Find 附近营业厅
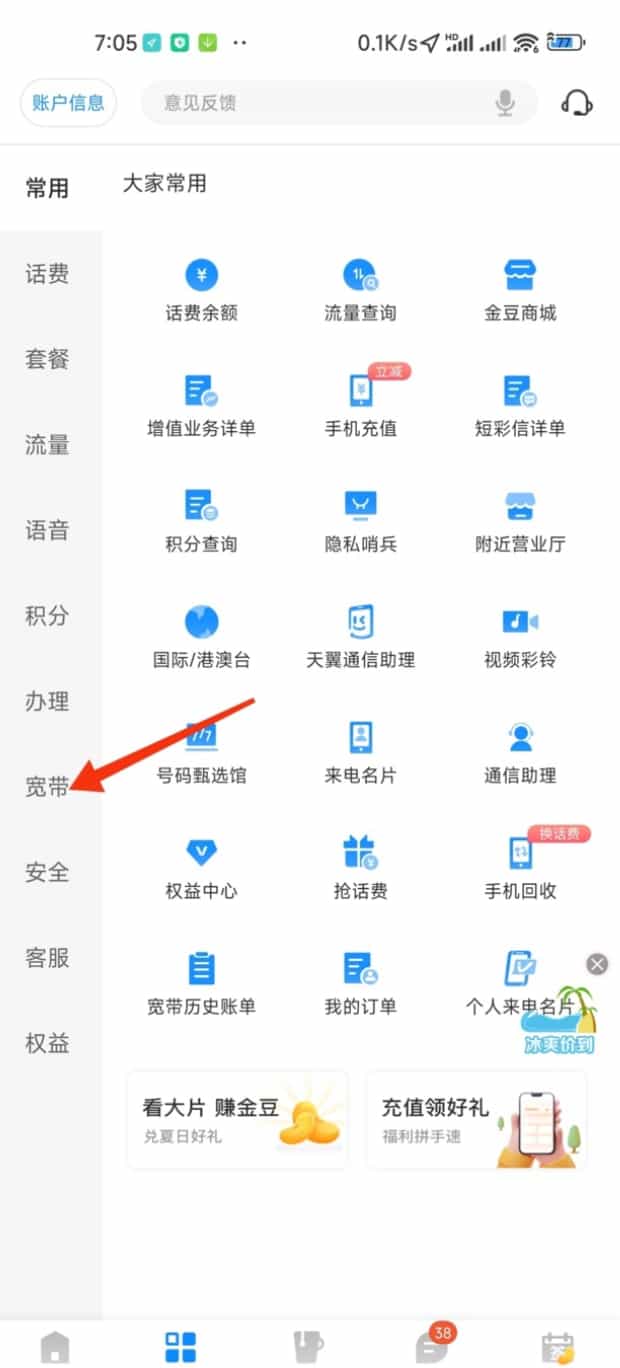This screenshot has height=1368, width=620. point(520,521)
